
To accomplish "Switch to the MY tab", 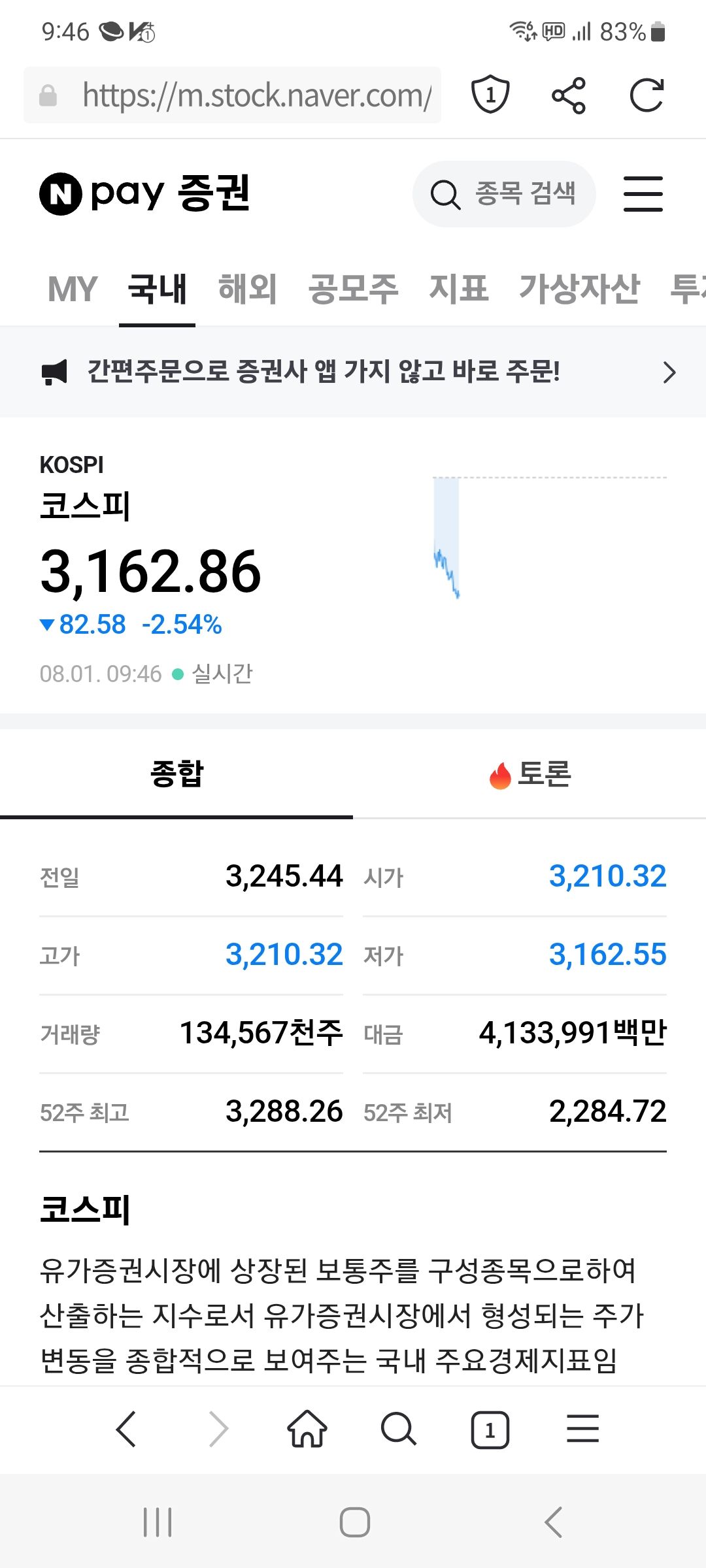I will click(x=73, y=289).
